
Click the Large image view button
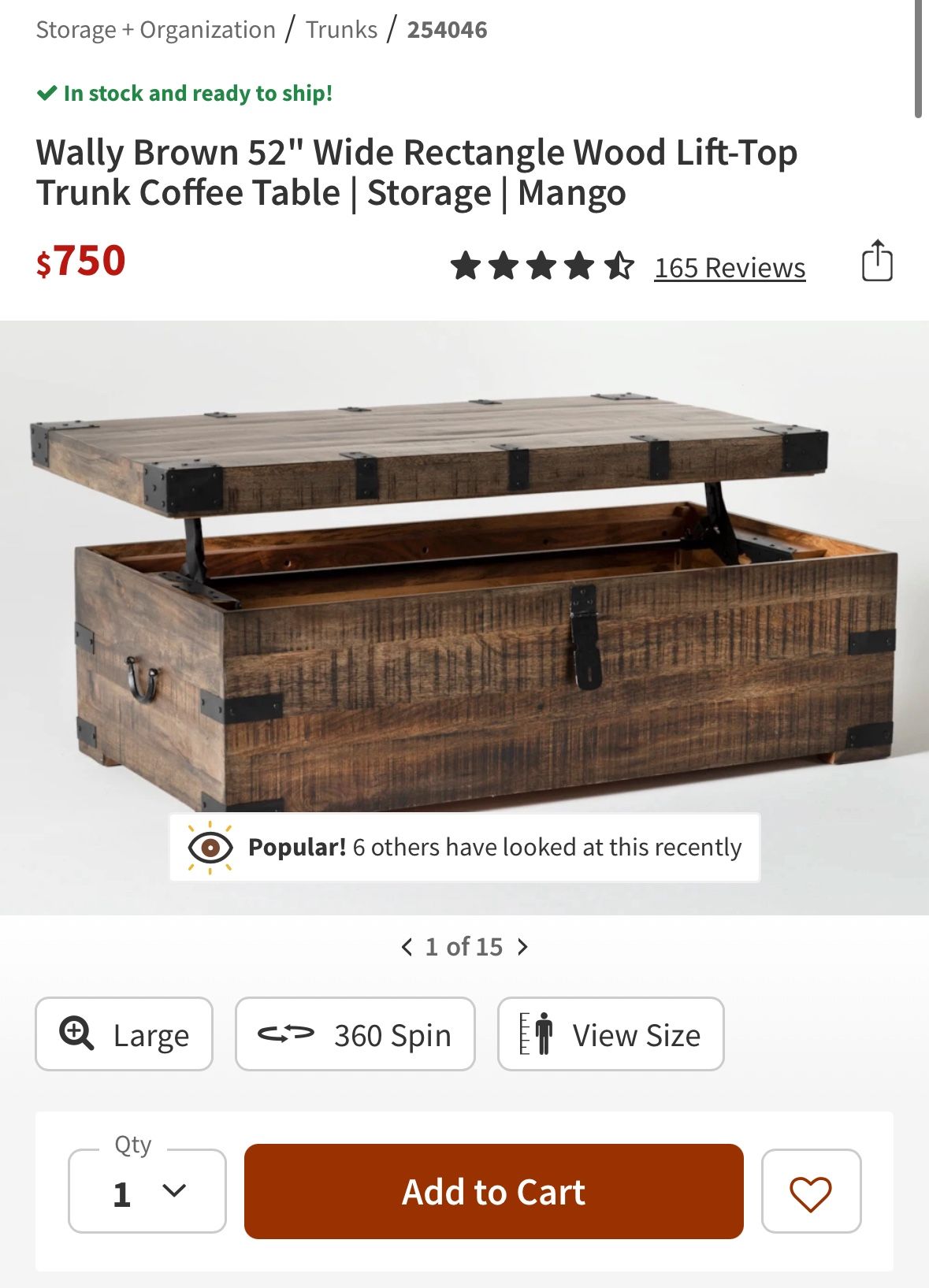coord(123,1034)
